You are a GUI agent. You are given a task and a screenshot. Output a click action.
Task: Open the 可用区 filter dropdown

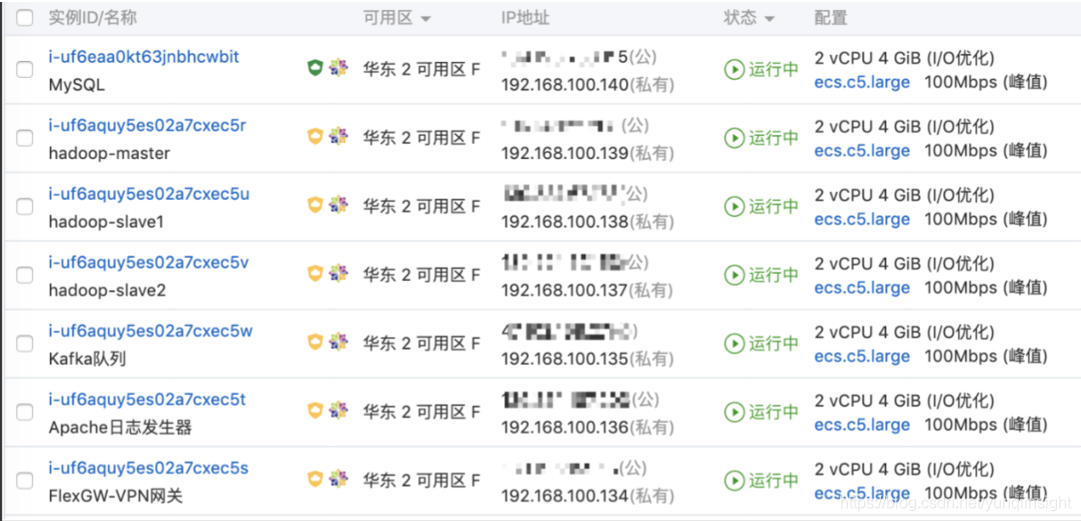click(x=426, y=18)
